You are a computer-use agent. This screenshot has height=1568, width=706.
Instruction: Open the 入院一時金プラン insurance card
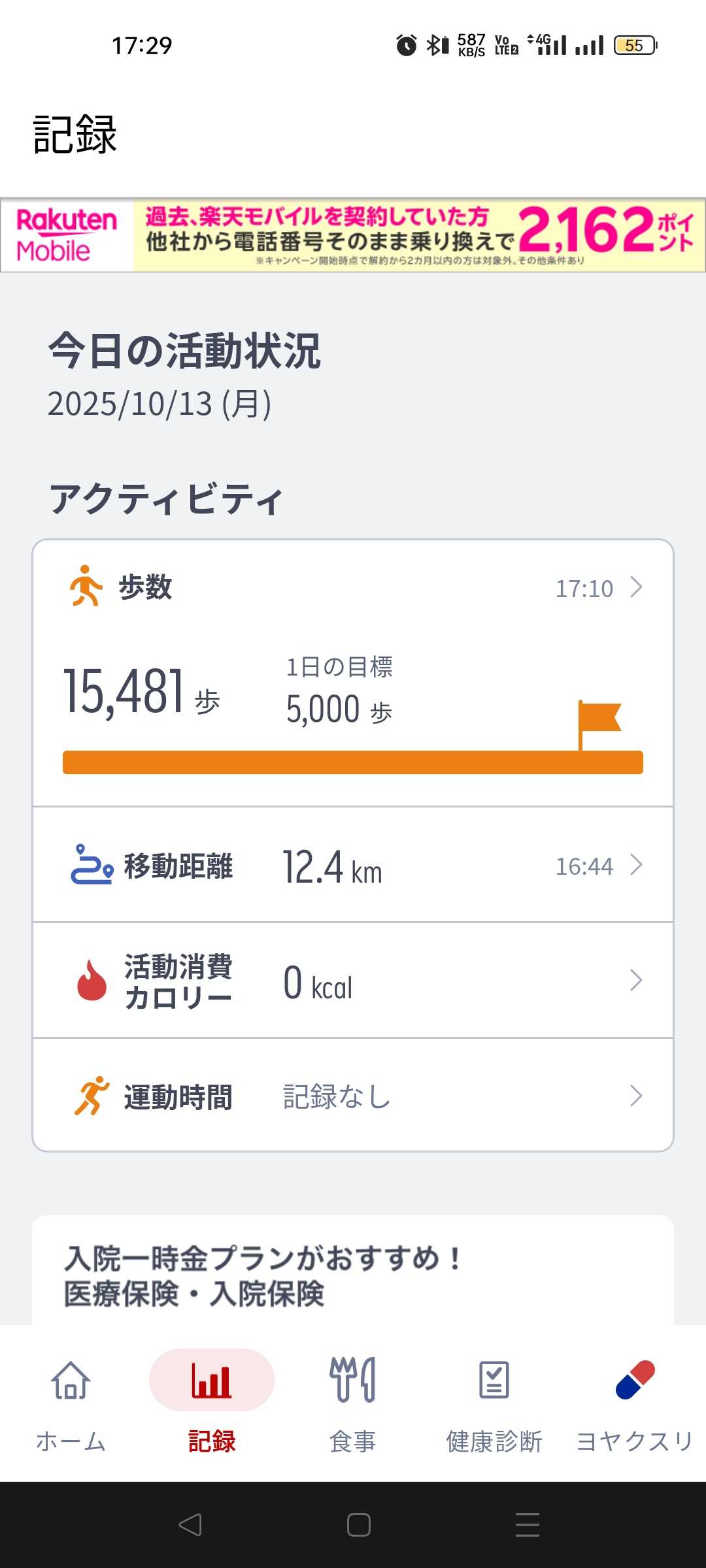point(353,1274)
